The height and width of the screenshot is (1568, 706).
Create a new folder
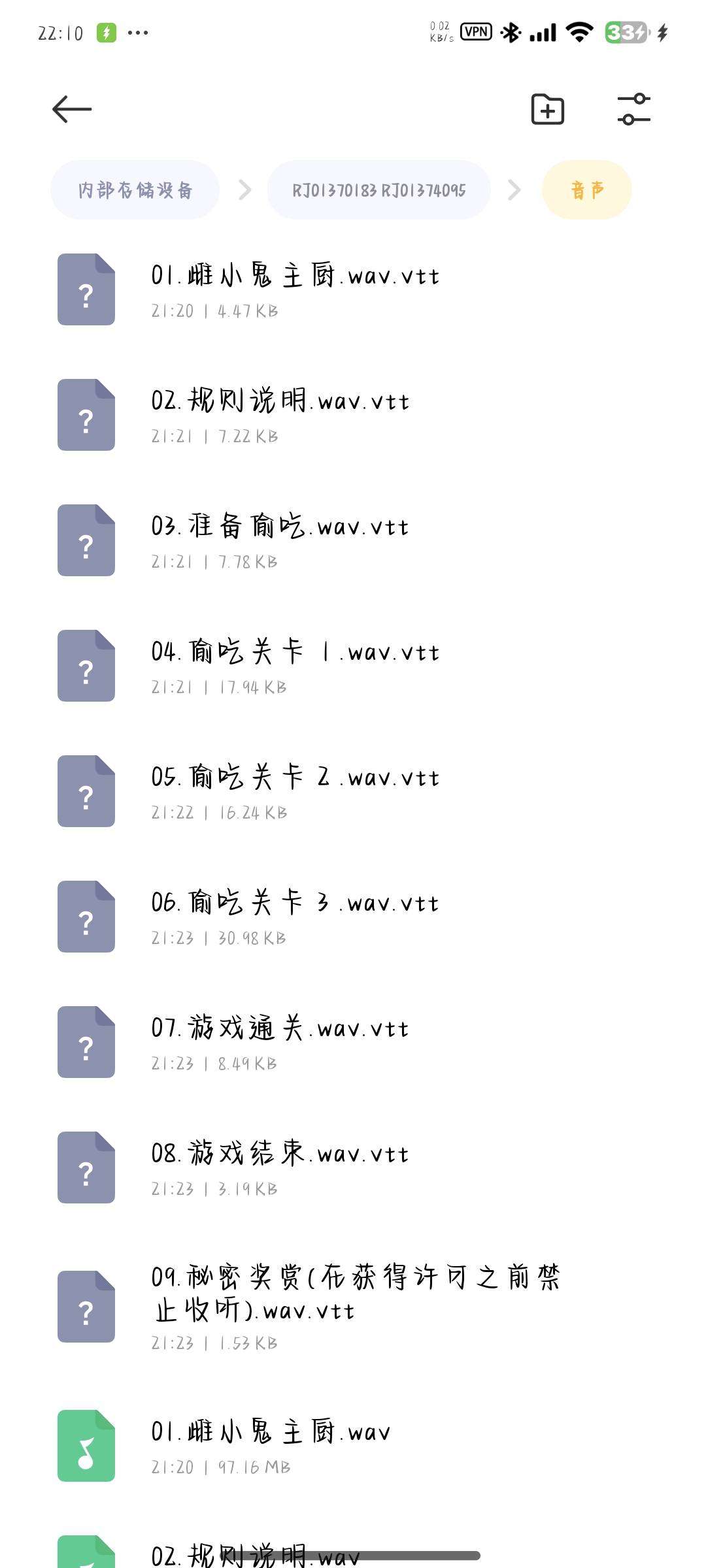(547, 109)
